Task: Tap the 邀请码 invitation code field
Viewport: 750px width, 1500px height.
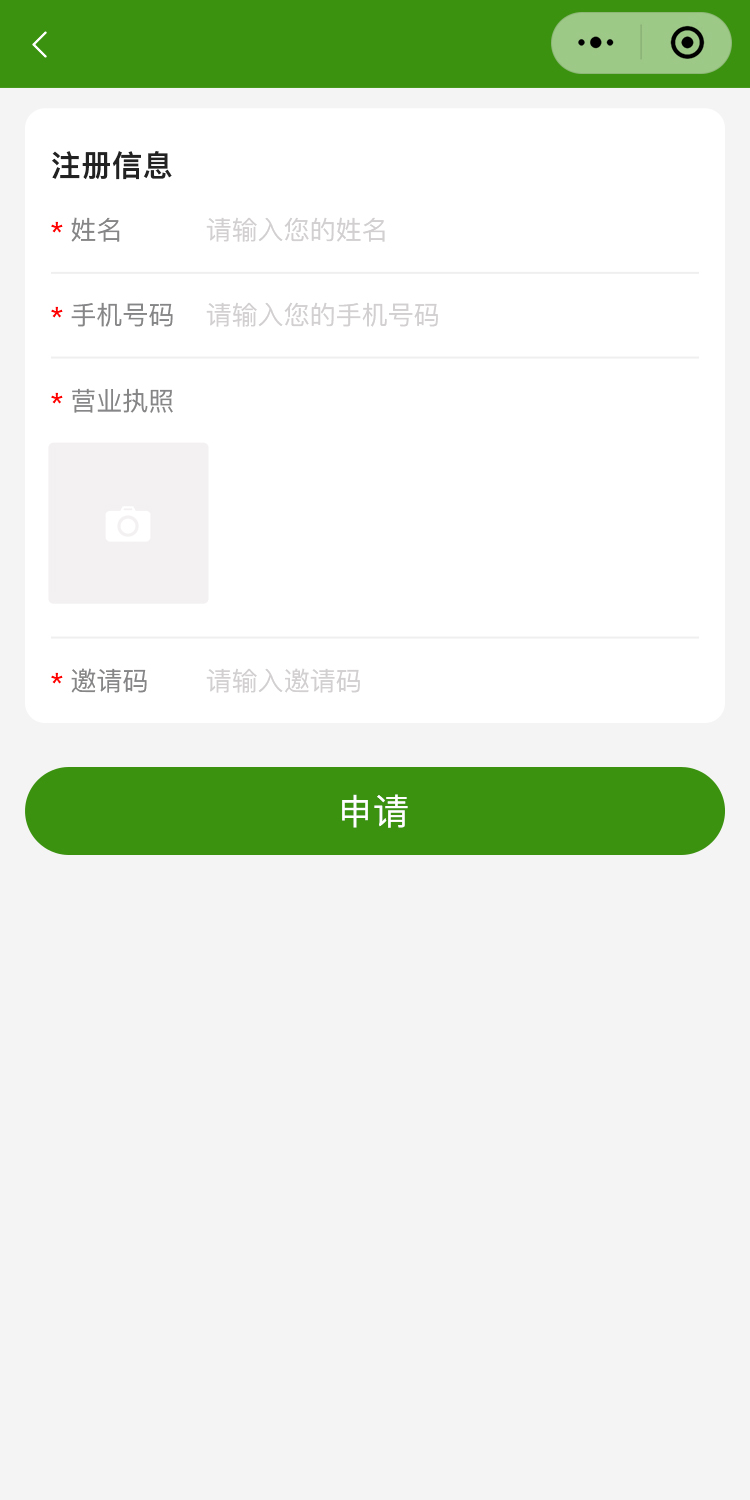Action: pyautogui.click(x=450, y=681)
